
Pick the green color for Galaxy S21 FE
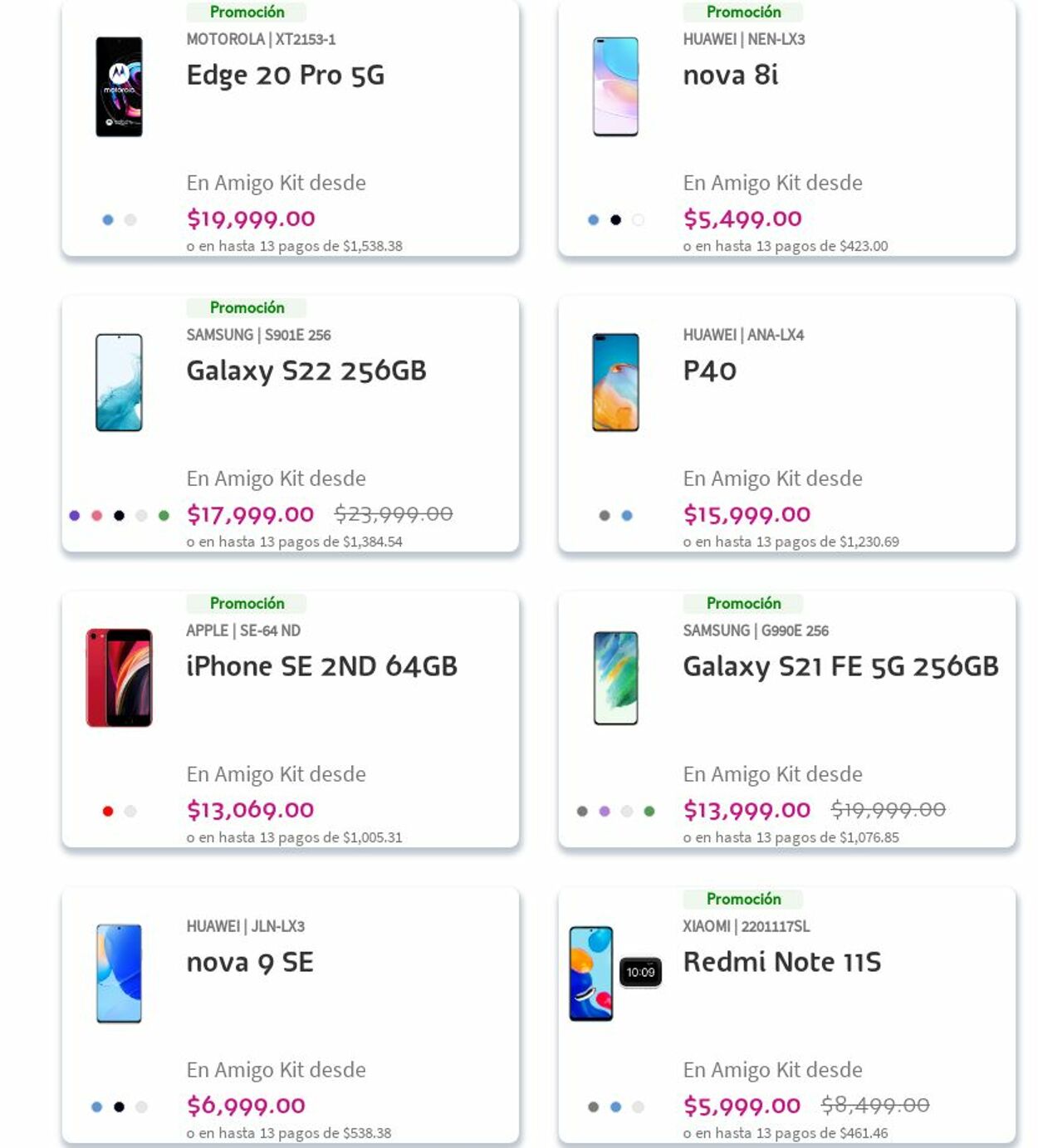click(649, 812)
